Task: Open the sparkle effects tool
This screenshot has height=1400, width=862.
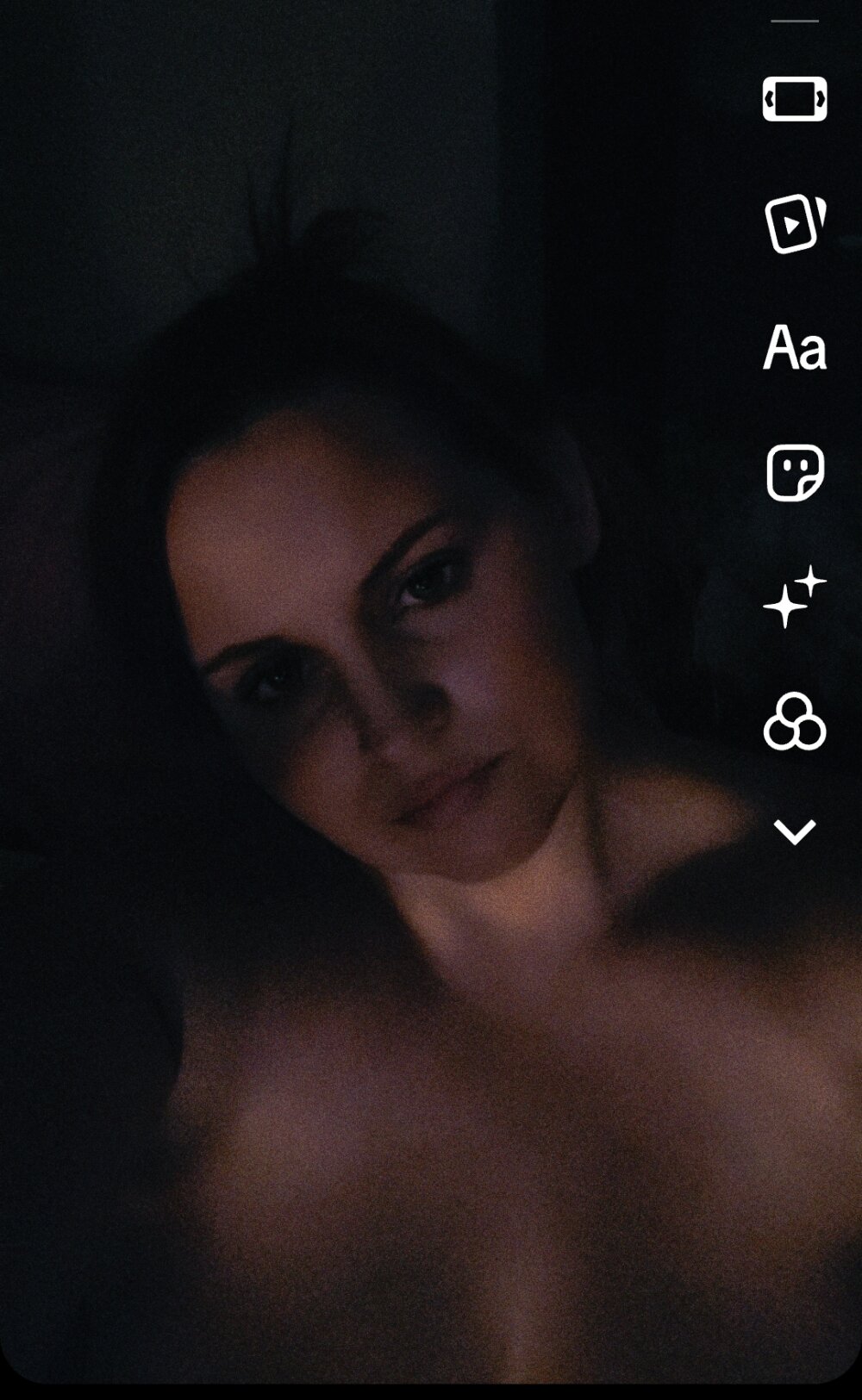Action: click(795, 597)
